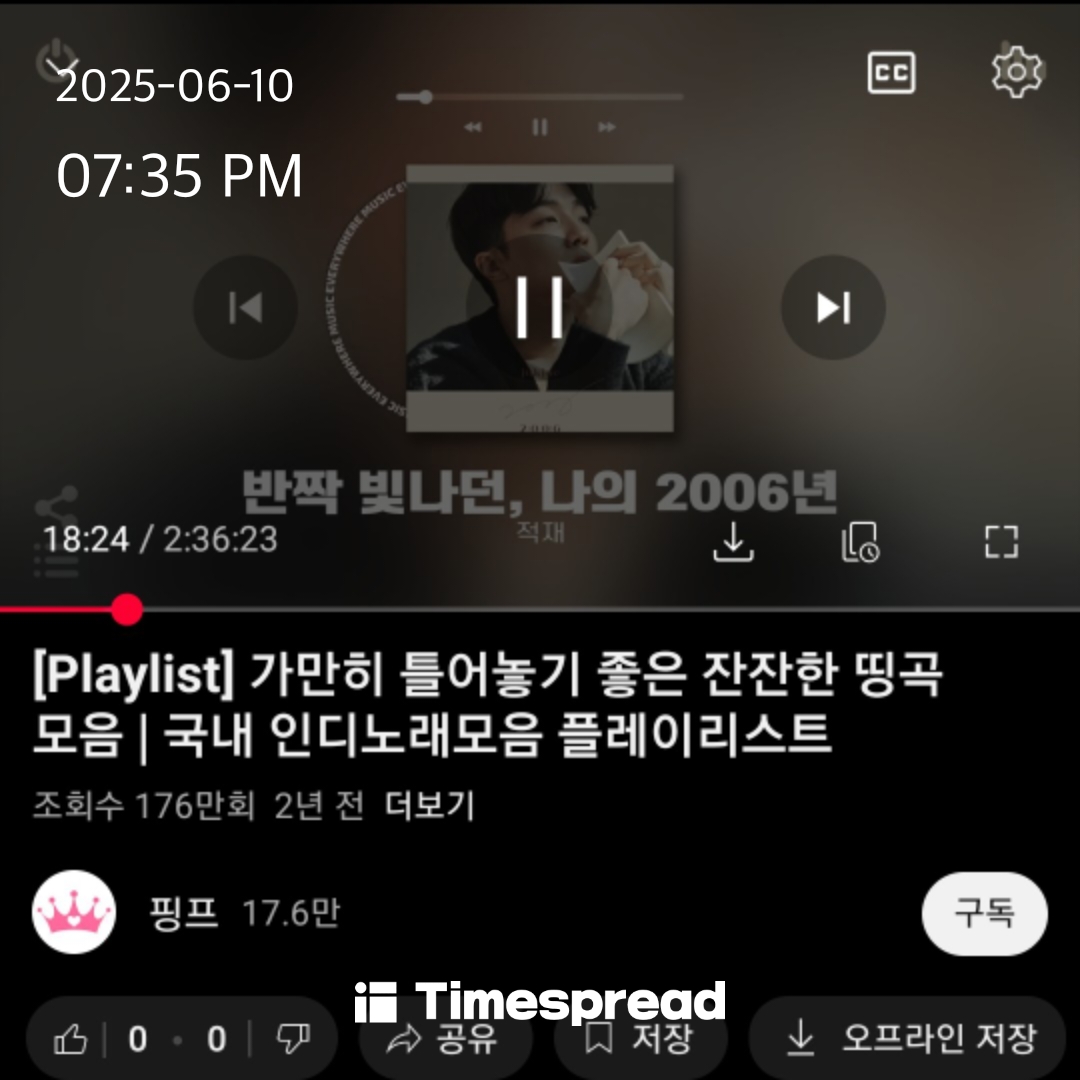Open player settings gear
This screenshot has height=1080, width=1080.
click(x=1016, y=72)
